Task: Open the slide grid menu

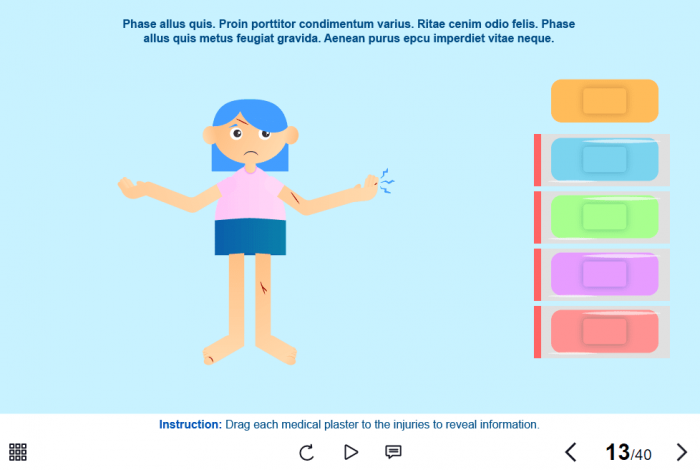Action: click(x=18, y=452)
